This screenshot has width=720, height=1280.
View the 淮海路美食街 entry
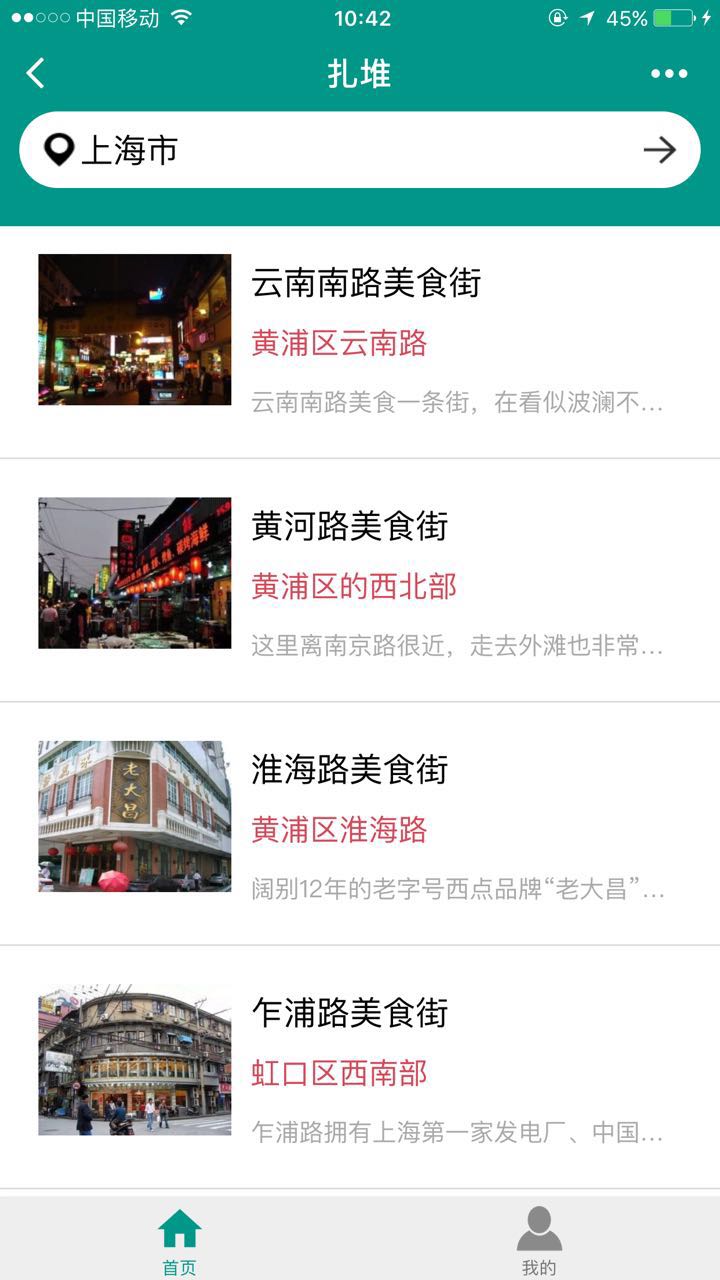tap(350, 769)
